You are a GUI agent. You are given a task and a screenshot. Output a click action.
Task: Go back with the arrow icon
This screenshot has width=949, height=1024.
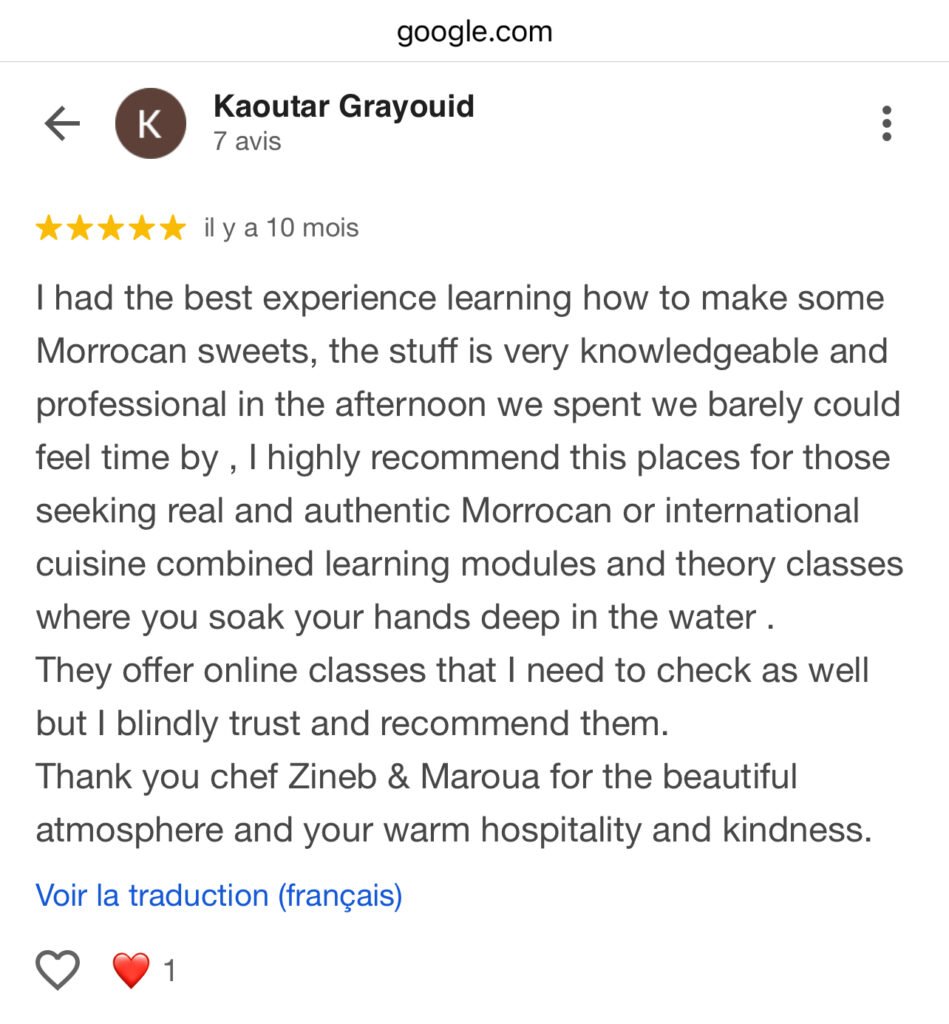62,124
